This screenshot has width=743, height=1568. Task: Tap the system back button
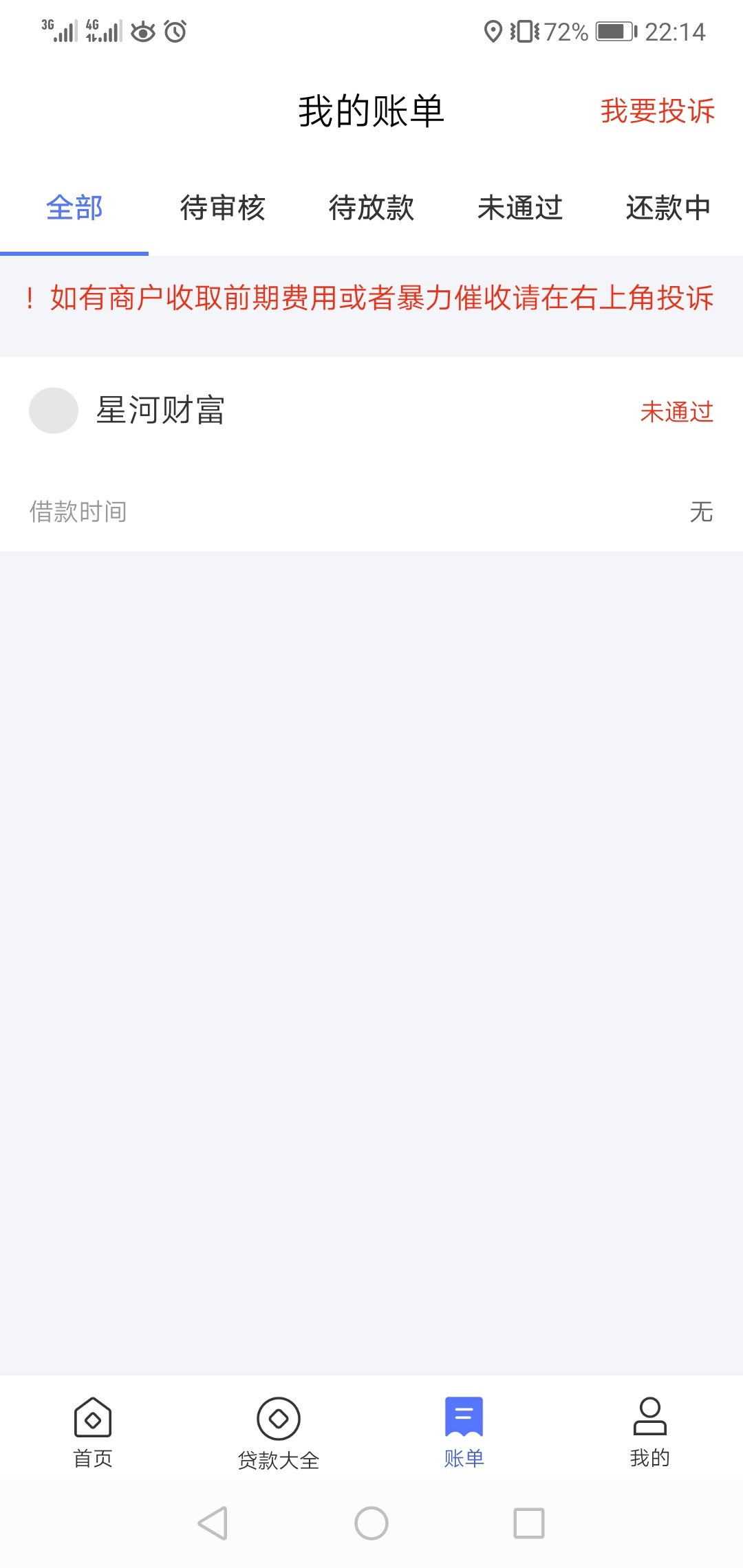(x=213, y=1523)
